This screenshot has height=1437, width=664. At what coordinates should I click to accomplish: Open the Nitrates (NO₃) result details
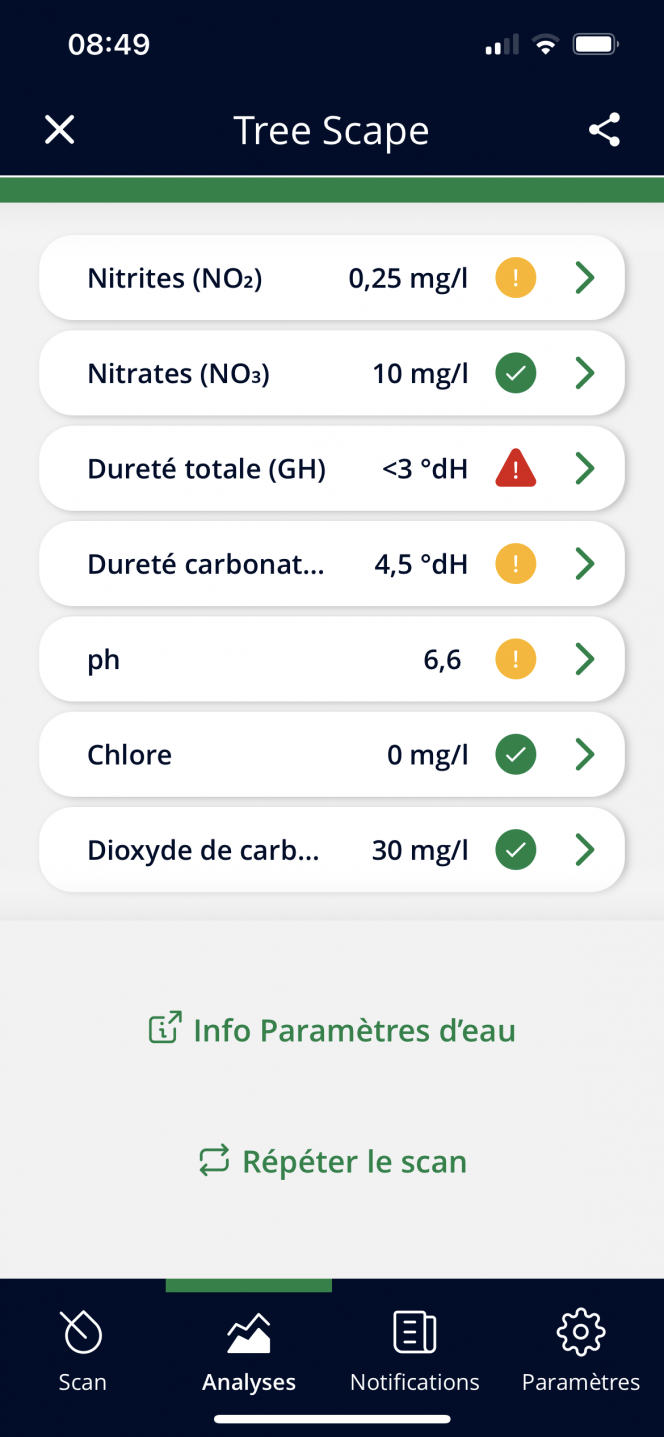332,373
